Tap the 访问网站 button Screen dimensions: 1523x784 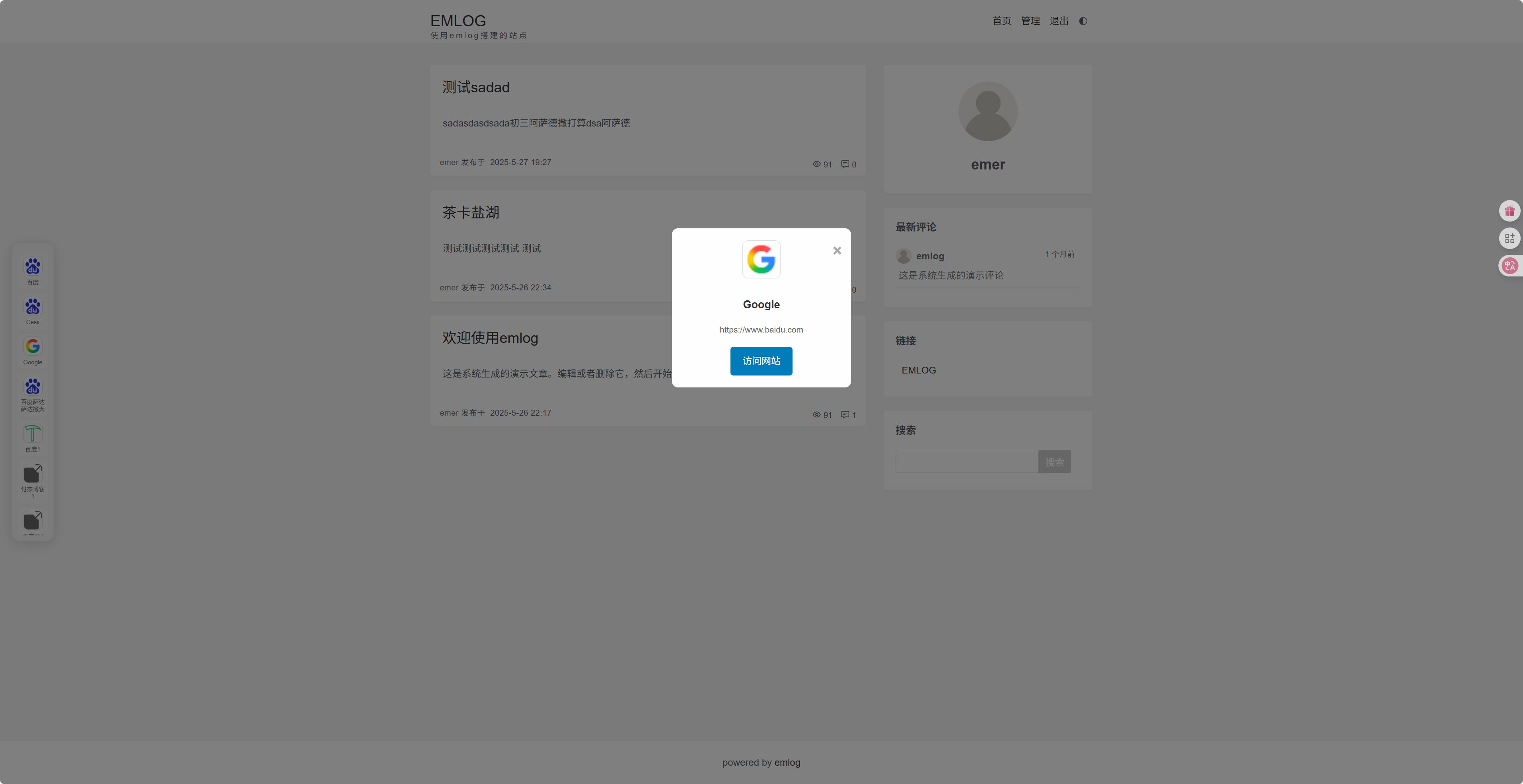click(761, 361)
